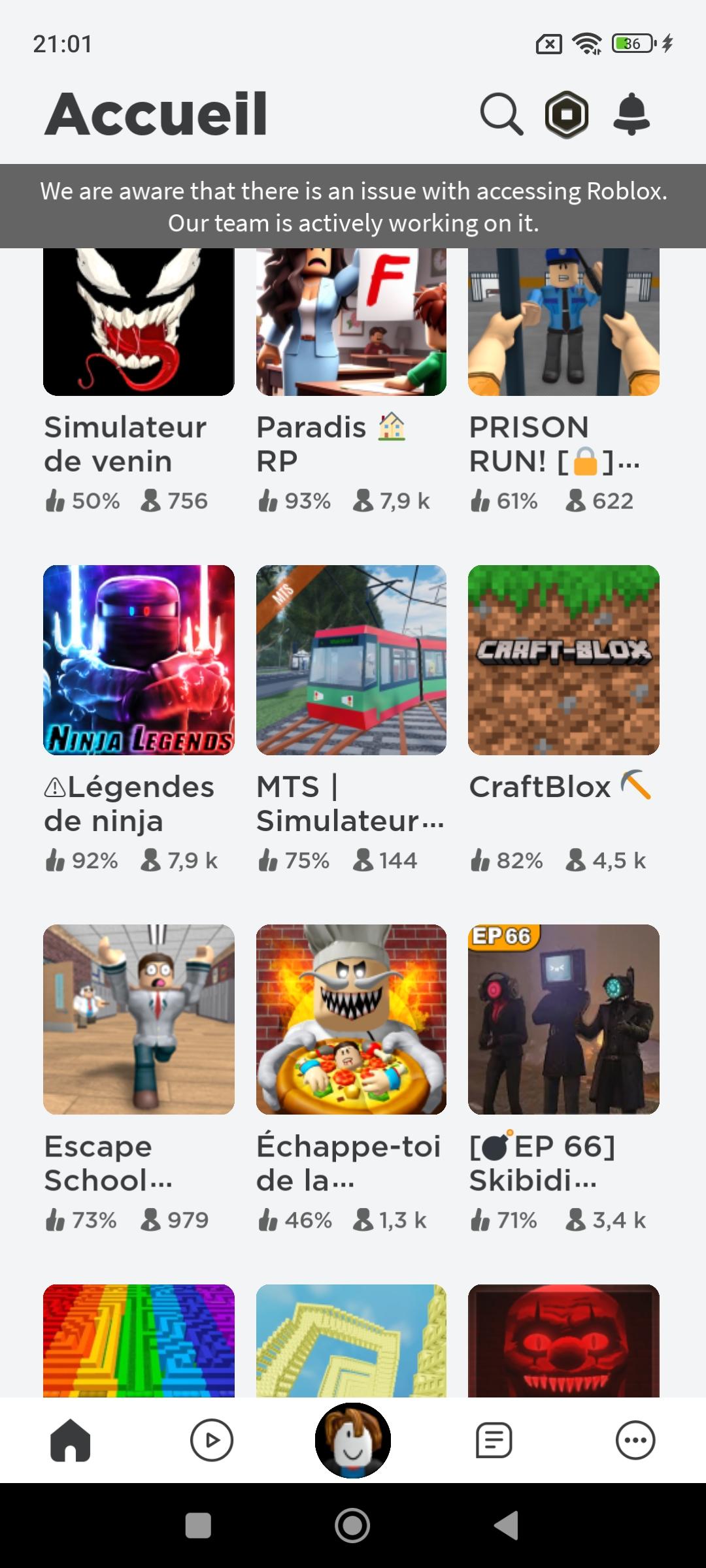Open the Robux balance icon

point(567,115)
